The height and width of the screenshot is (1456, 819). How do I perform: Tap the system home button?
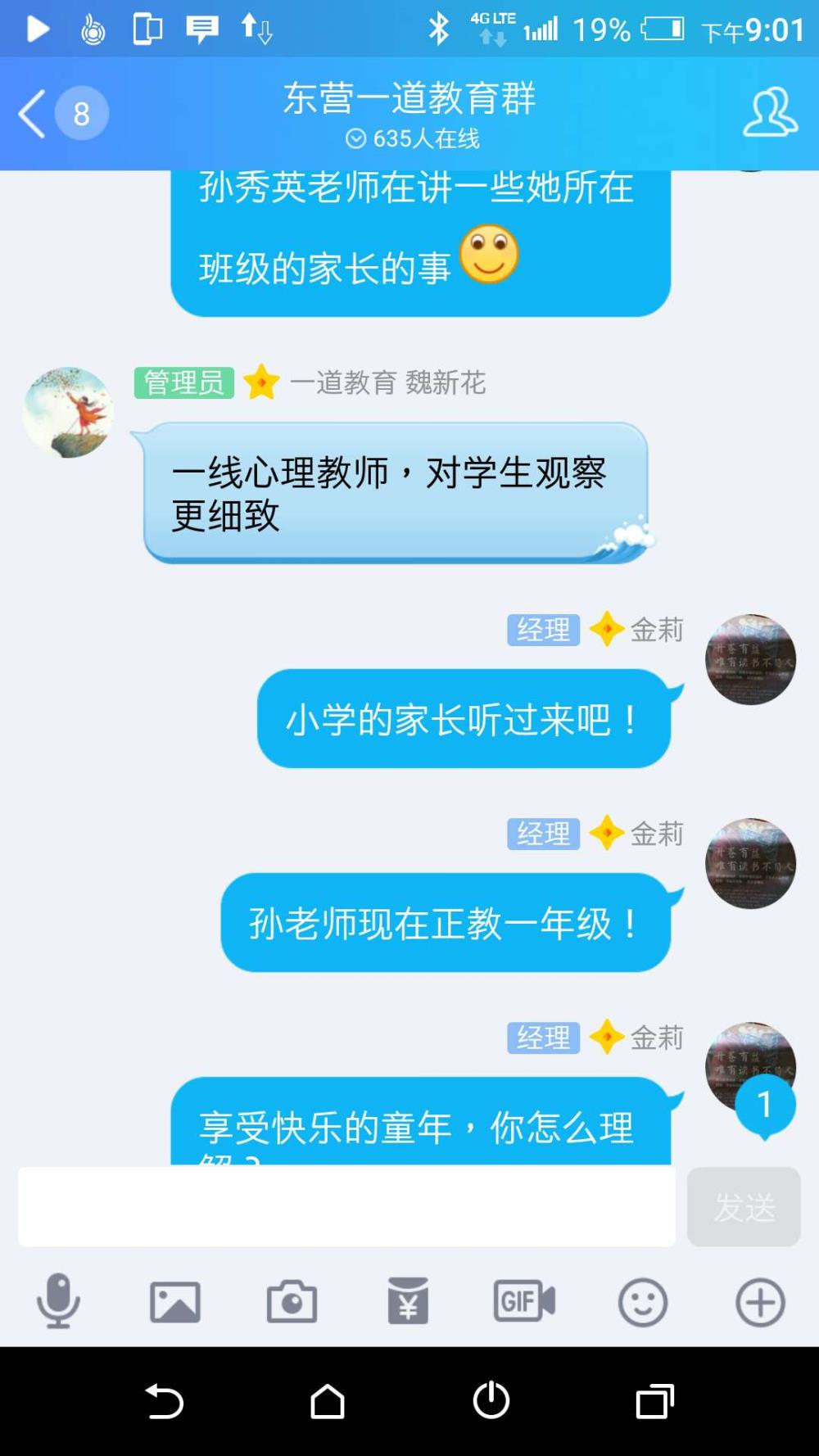328,1401
